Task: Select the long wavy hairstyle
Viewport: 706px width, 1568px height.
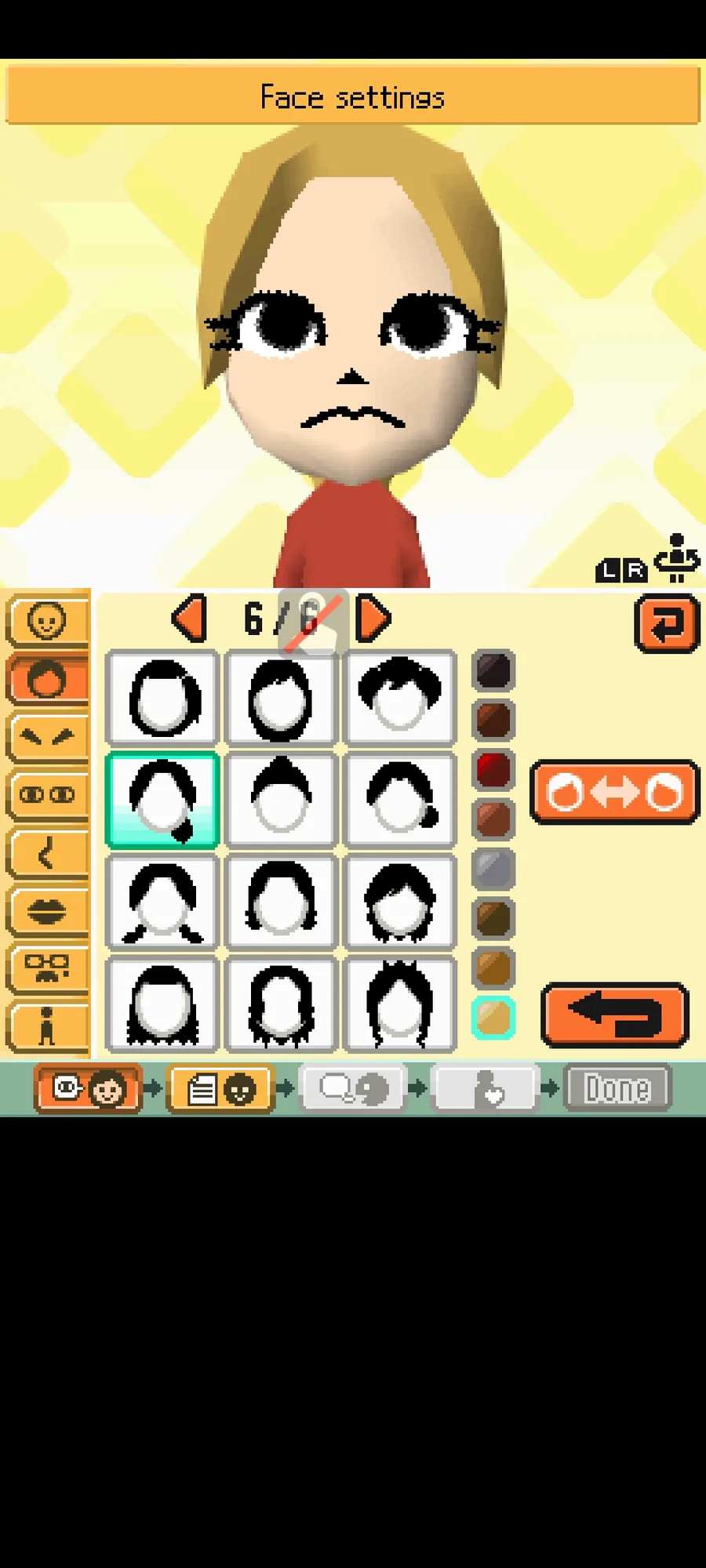Action: click(282, 1004)
